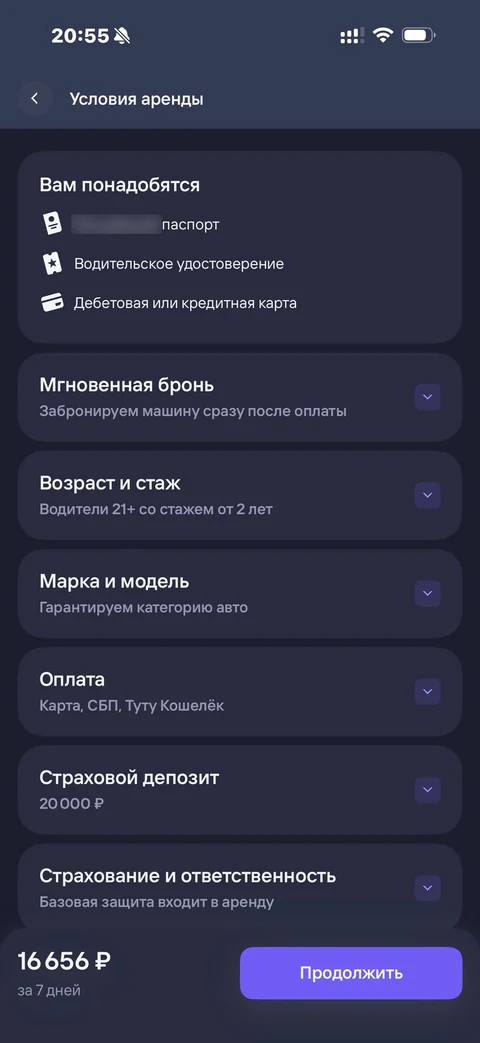
Task: Tap the Продолжить button
Action: click(351, 972)
